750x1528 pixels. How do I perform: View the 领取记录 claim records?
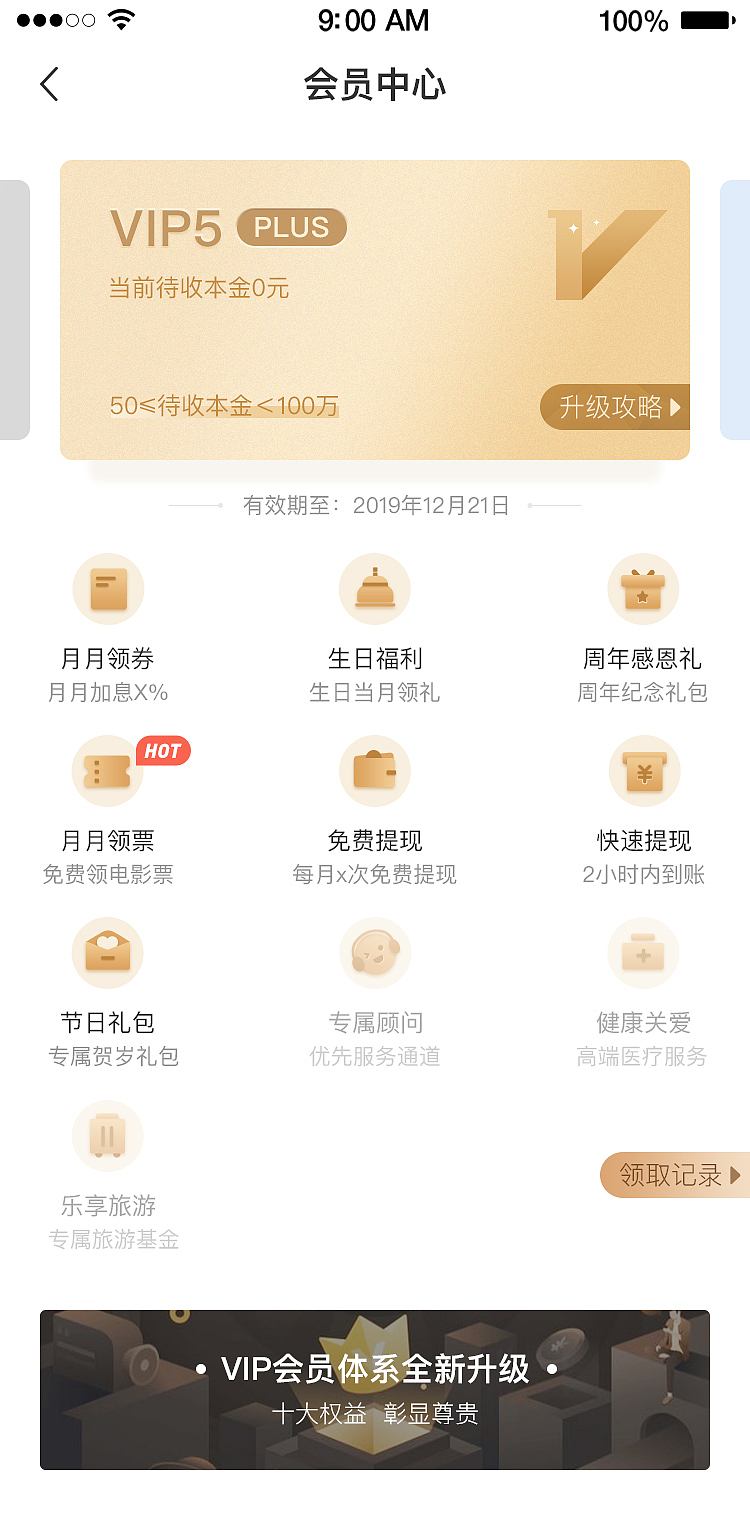(671, 1175)
